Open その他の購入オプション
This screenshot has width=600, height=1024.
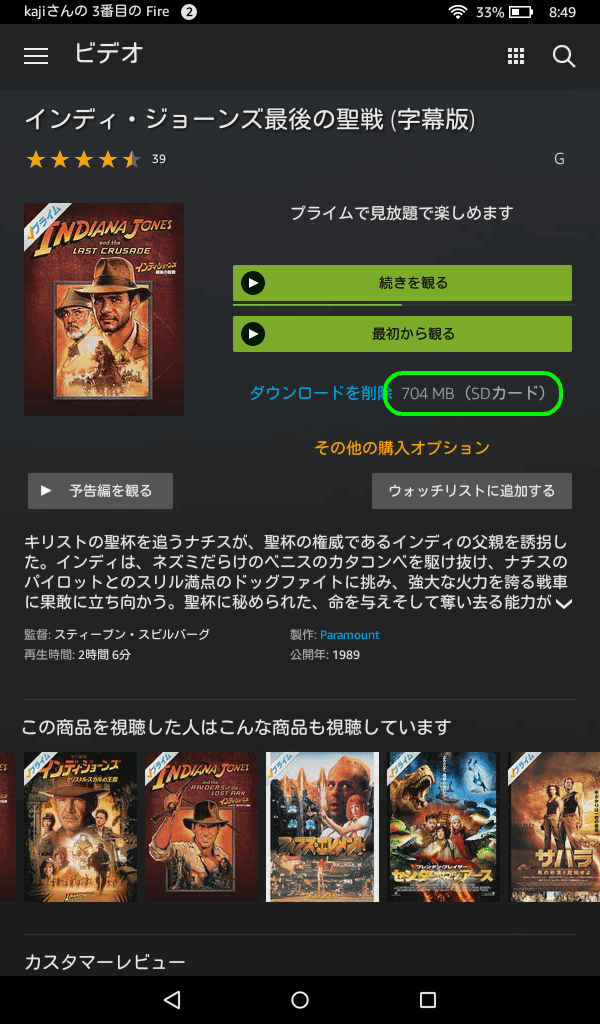tap(402, 448)
